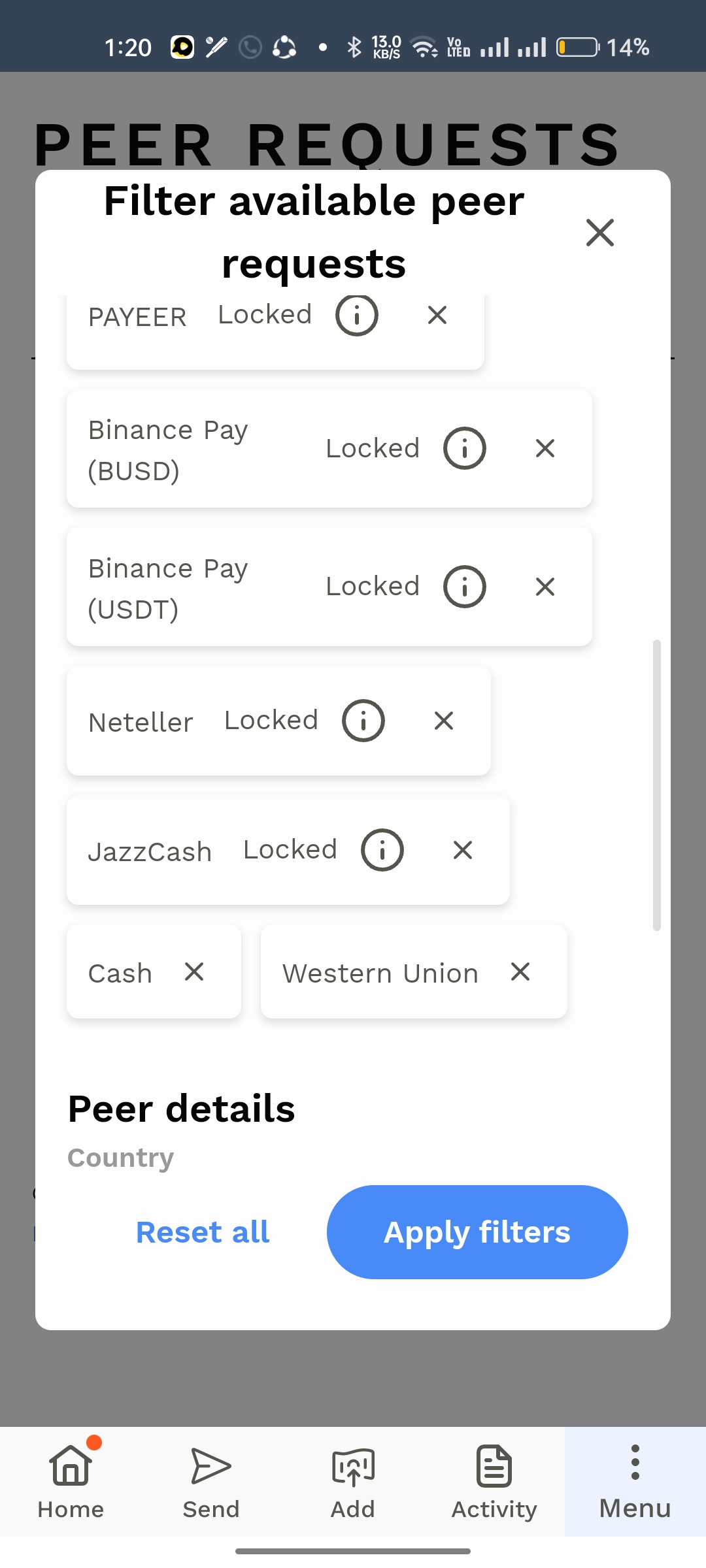Viewport: 706px width, 1568px height.
Task: Remove the JazzCash chip
Action: pyautogui.click(x=463, y=850)
